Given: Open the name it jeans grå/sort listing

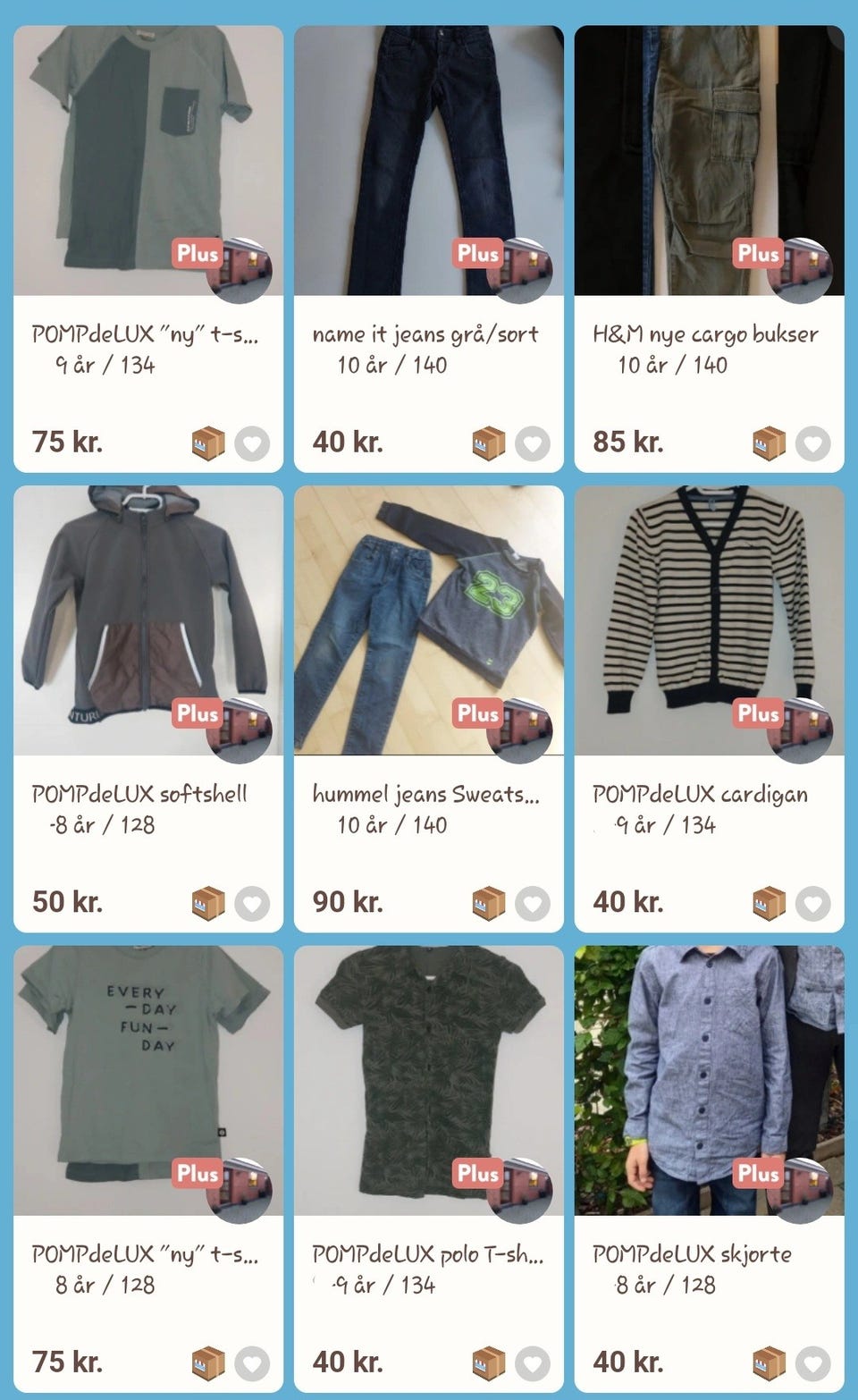Looking at the screenshot, I should 429,249.
